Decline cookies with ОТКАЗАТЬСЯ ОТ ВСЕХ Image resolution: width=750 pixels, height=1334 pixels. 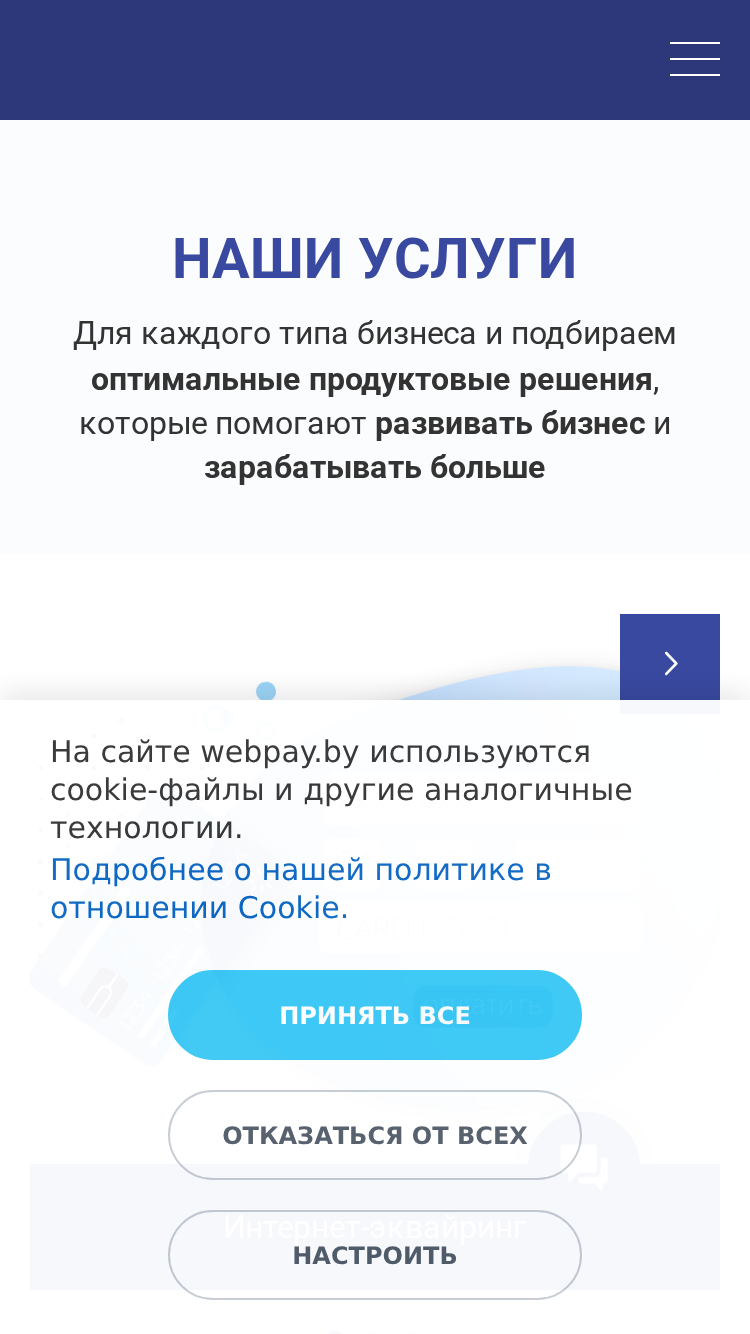[375, 1135]
